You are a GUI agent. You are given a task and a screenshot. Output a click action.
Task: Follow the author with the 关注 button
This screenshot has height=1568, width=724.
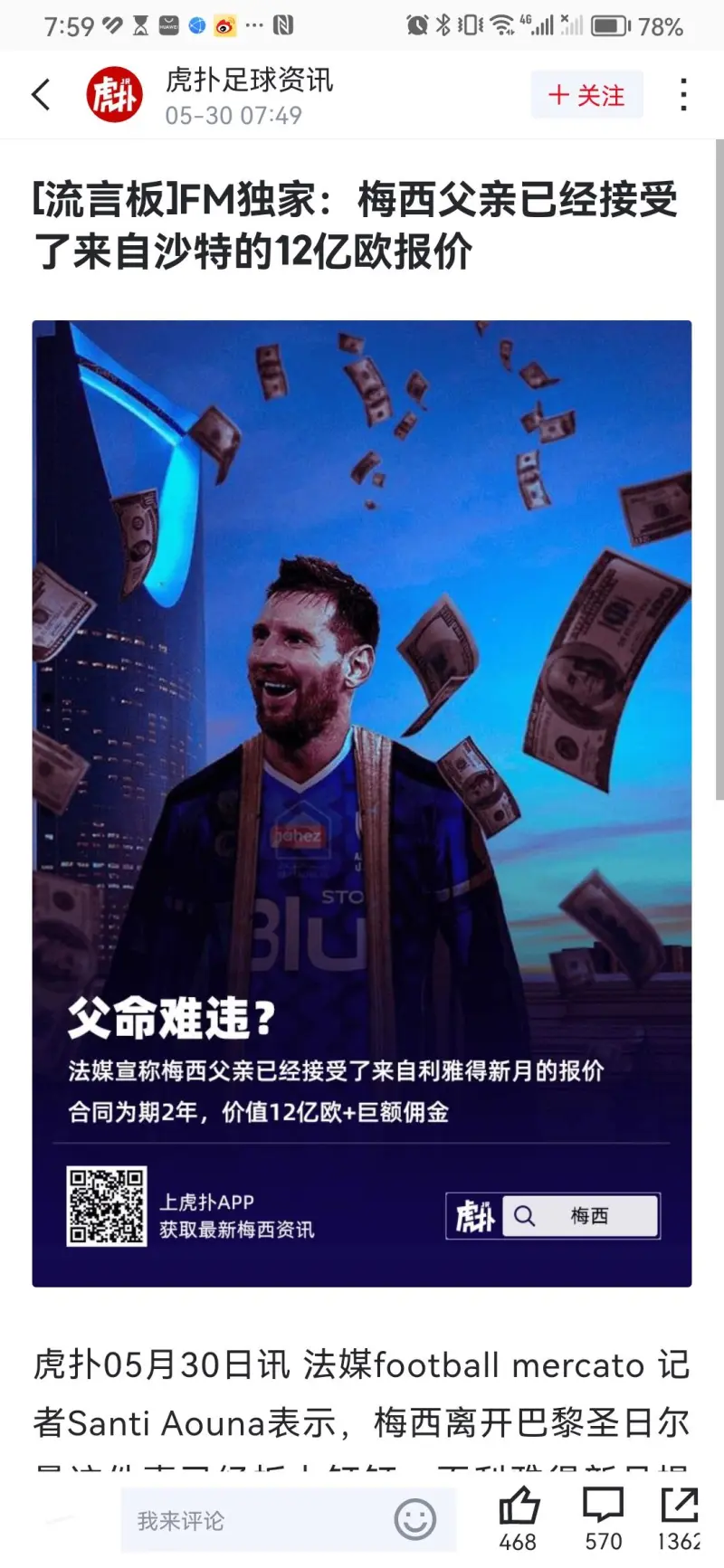[x=586, y=95]
